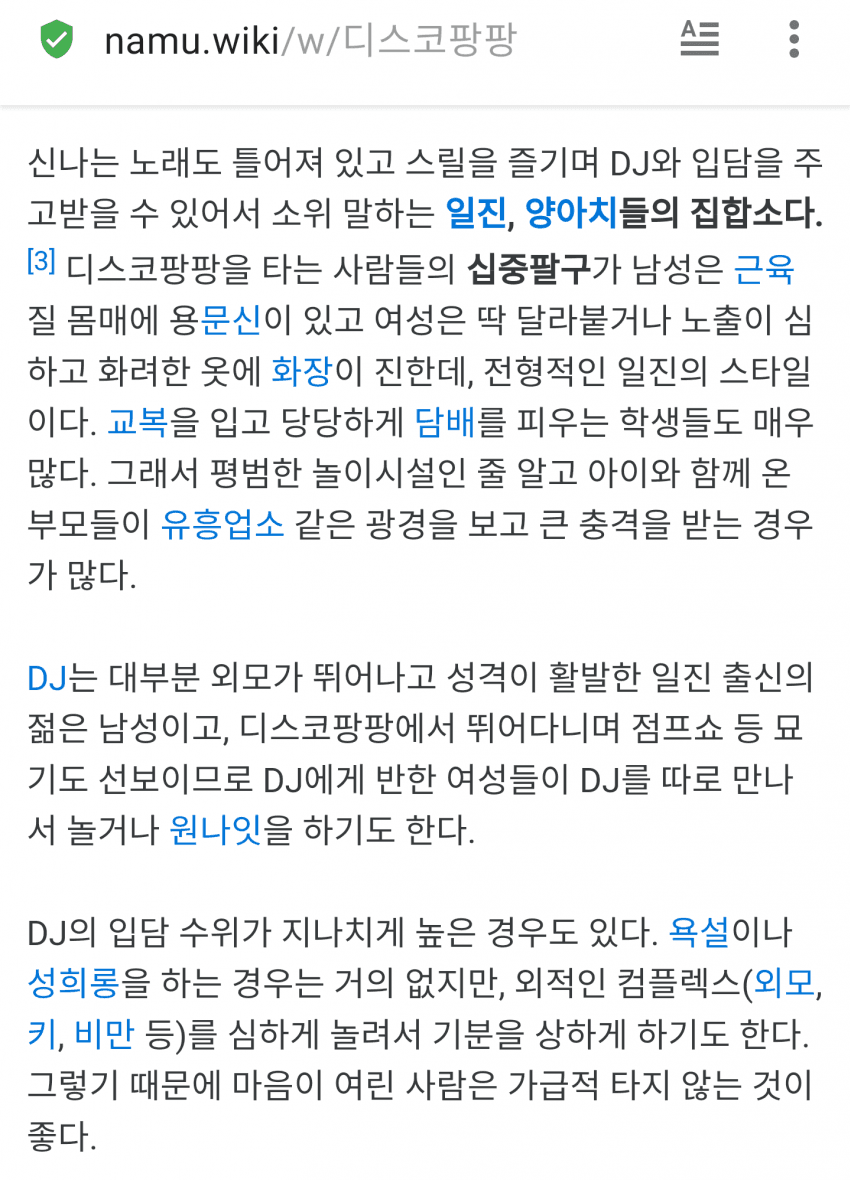Open the browser overflow menu
This screenshot has height=1180, width=850.
793,39
